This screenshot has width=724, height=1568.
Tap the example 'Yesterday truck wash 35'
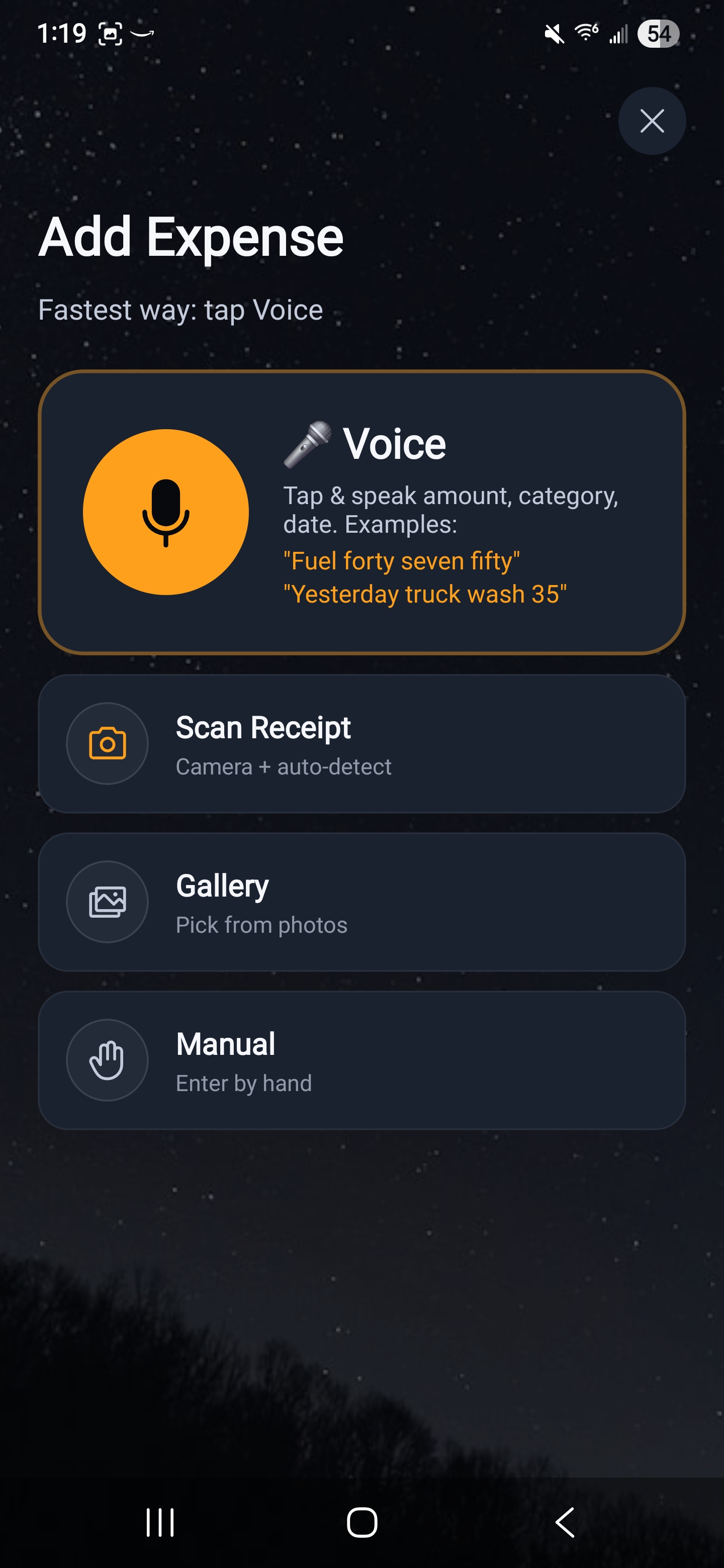(x=425, y=594)
